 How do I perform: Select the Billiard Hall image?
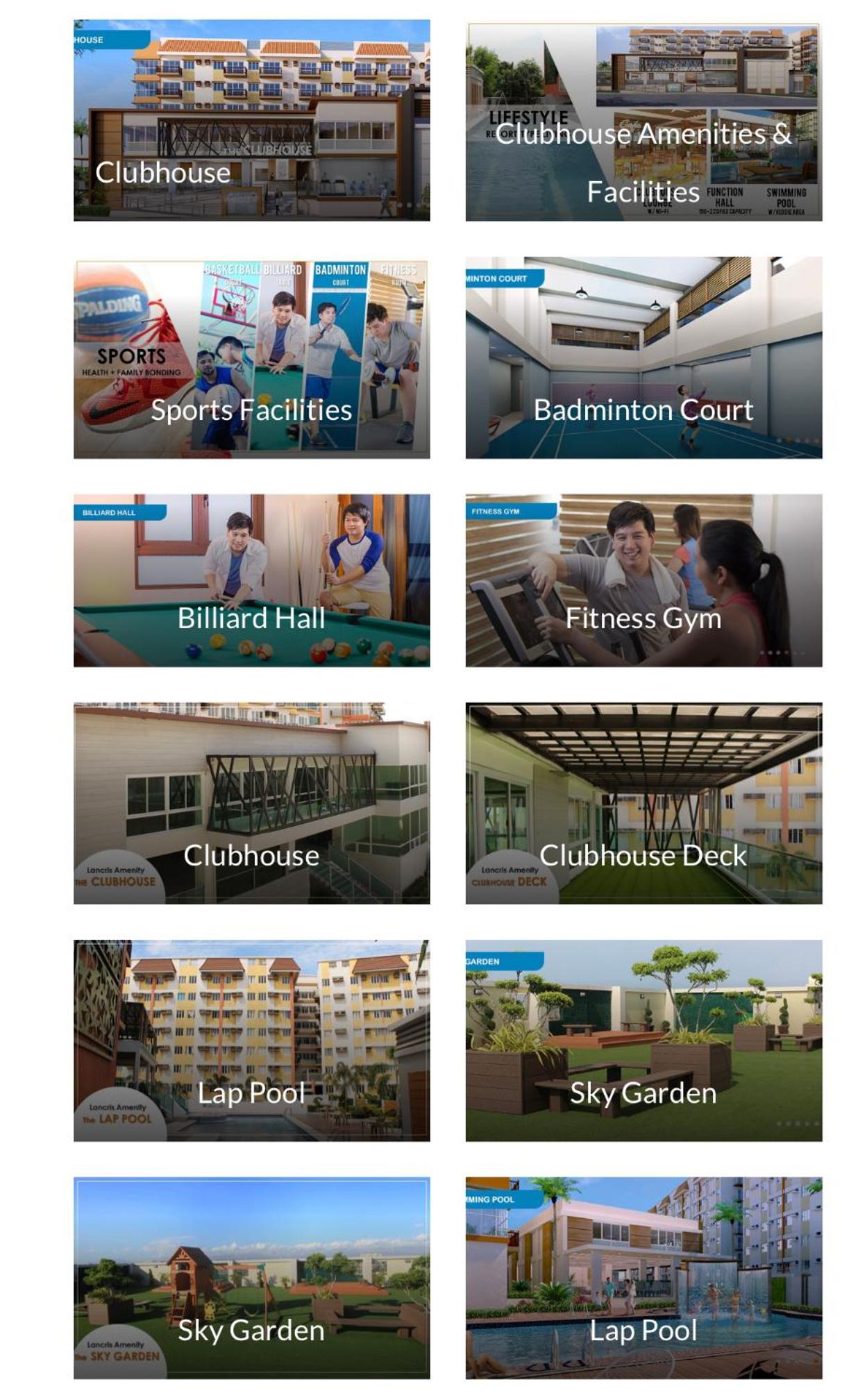pyautogui.click(x=251, y=580)
